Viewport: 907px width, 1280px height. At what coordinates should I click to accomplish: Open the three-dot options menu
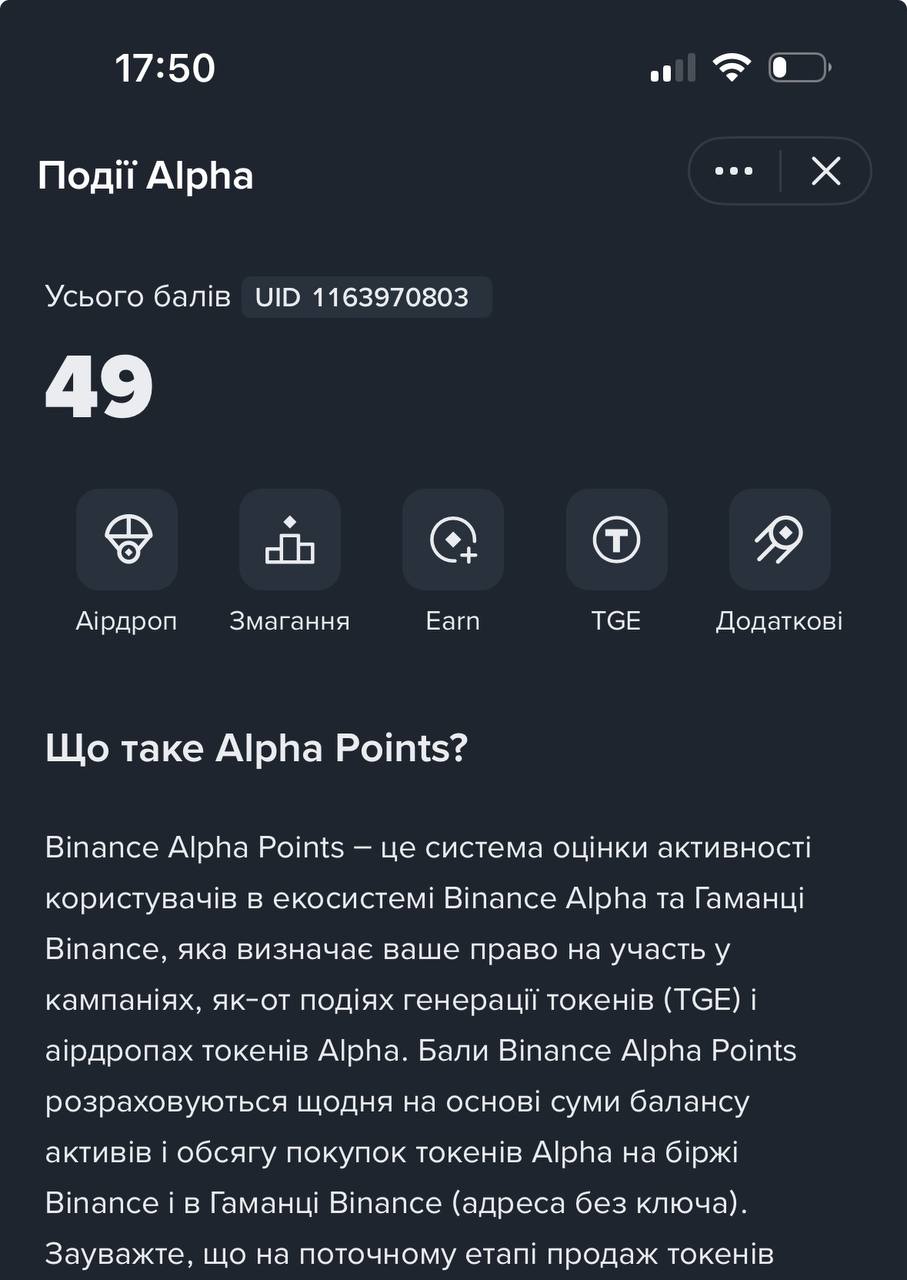pos(734,171)
